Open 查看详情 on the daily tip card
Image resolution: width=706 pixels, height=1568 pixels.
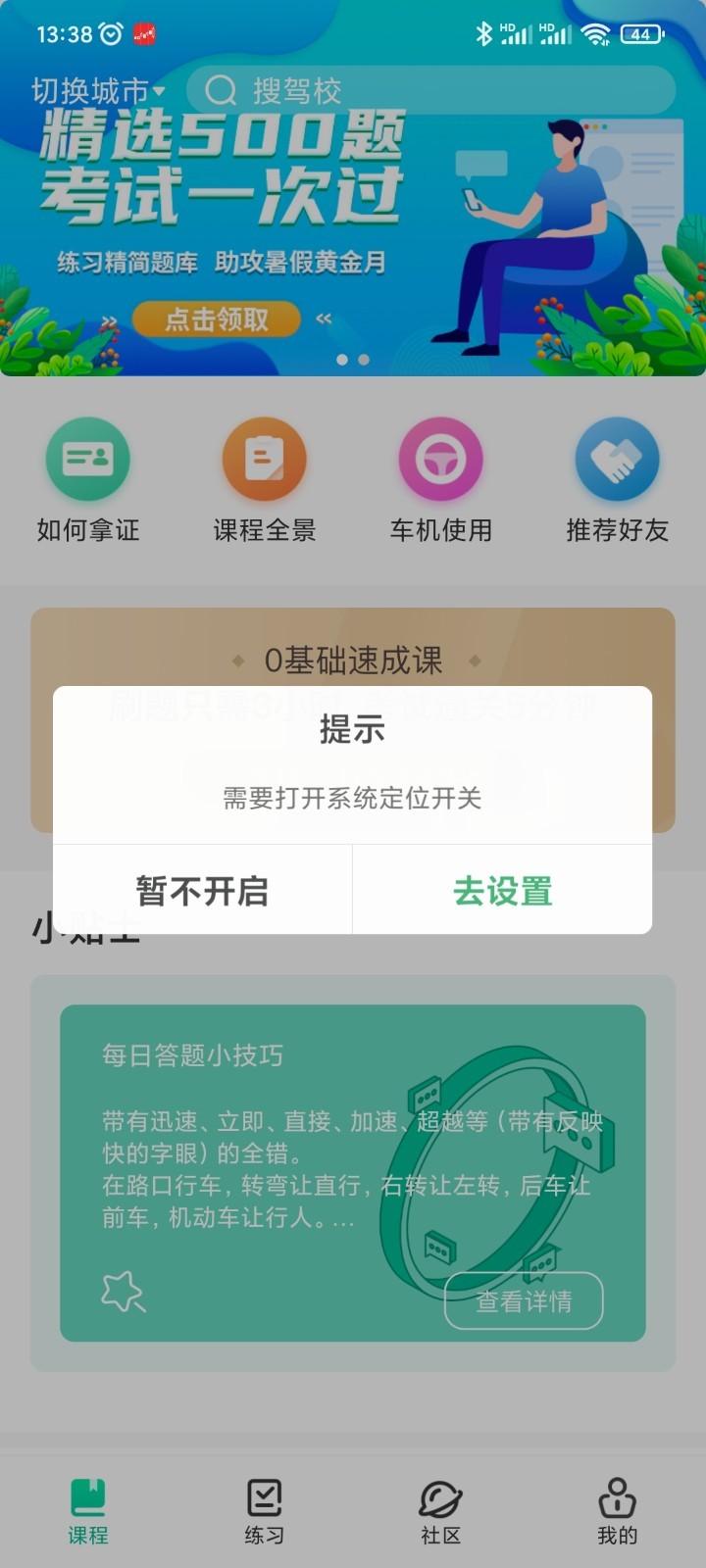524,1301
